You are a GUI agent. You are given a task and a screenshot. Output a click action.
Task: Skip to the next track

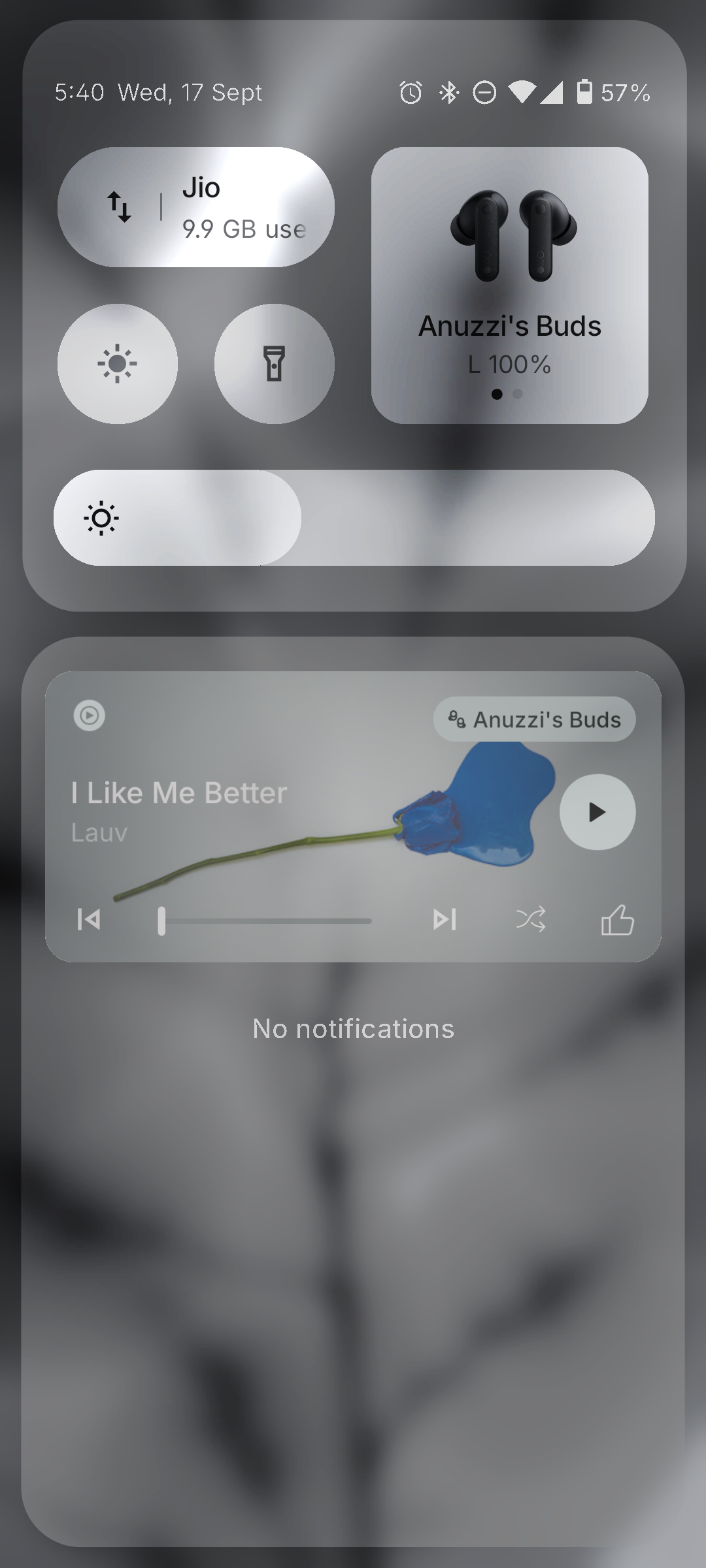445,920
